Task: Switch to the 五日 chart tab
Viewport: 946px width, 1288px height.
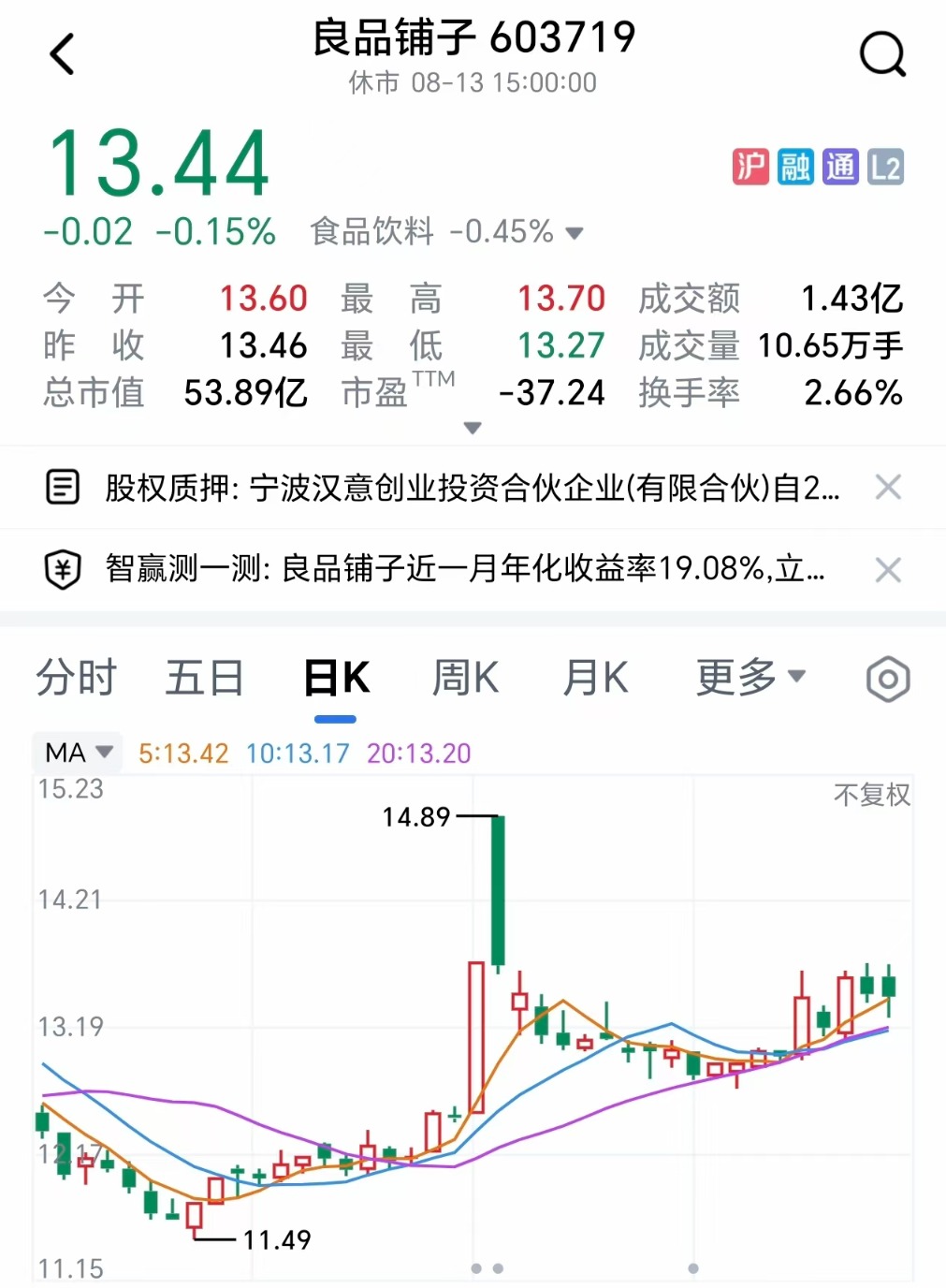Action: click(x=204, y=678)
